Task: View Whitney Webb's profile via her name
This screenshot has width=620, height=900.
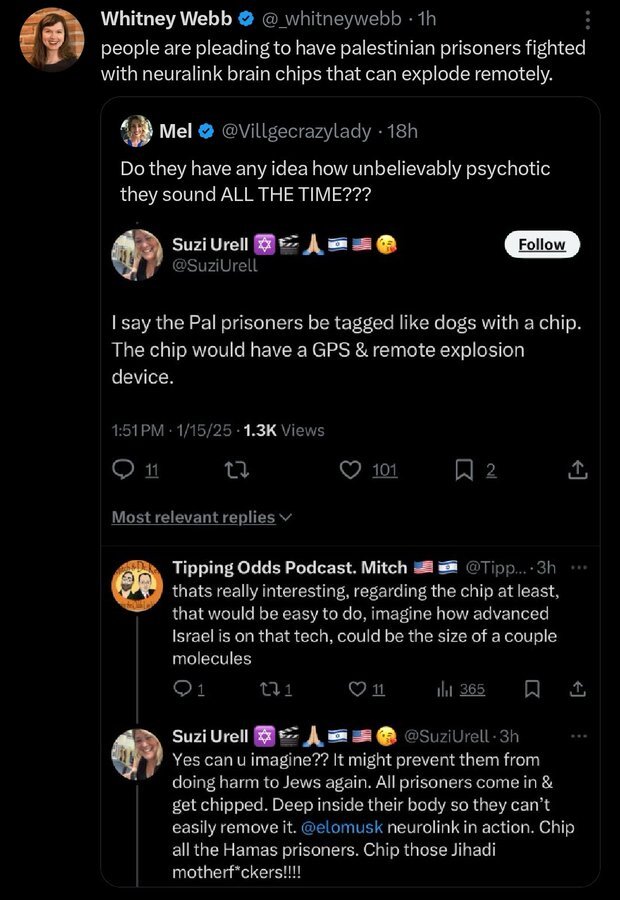Action: click(166, 19)
